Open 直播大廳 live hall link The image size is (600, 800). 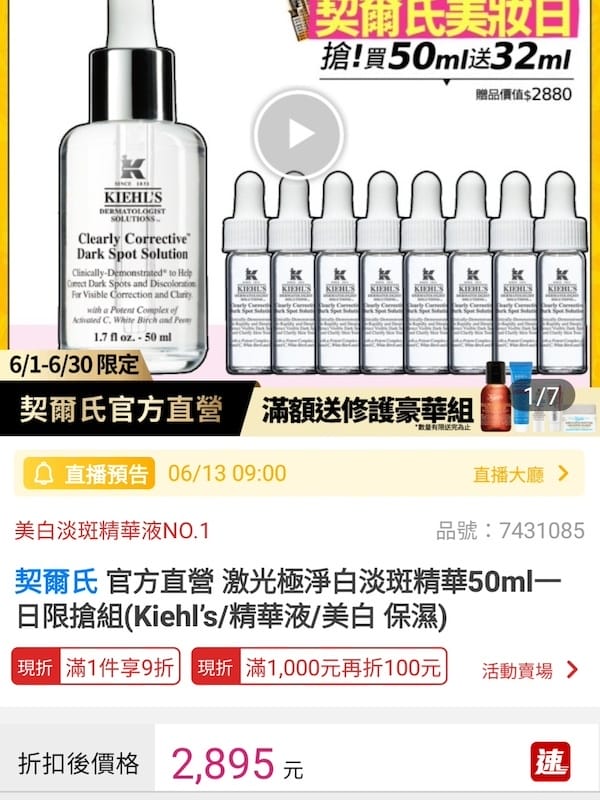(522, 473)
